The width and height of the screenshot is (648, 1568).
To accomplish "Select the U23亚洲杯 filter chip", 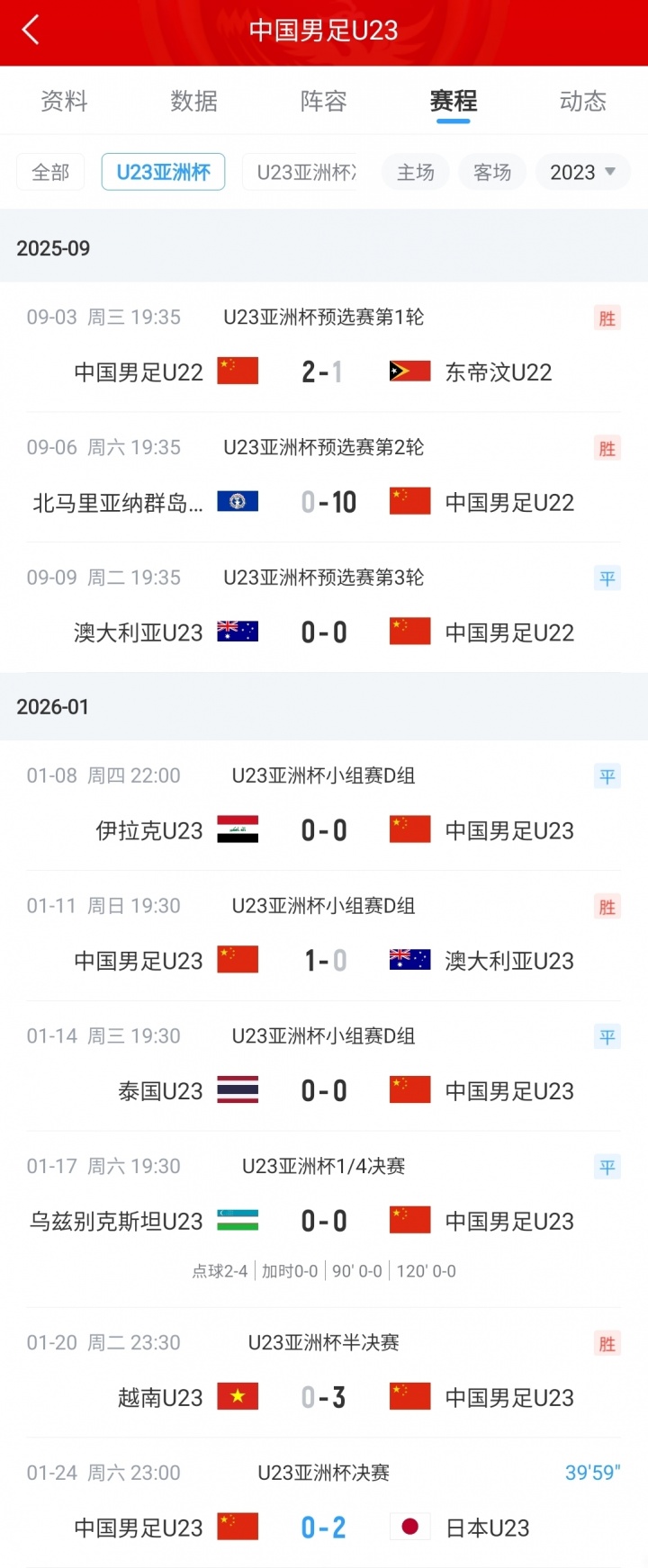I will pyautogui.click(x=163, y=172).
